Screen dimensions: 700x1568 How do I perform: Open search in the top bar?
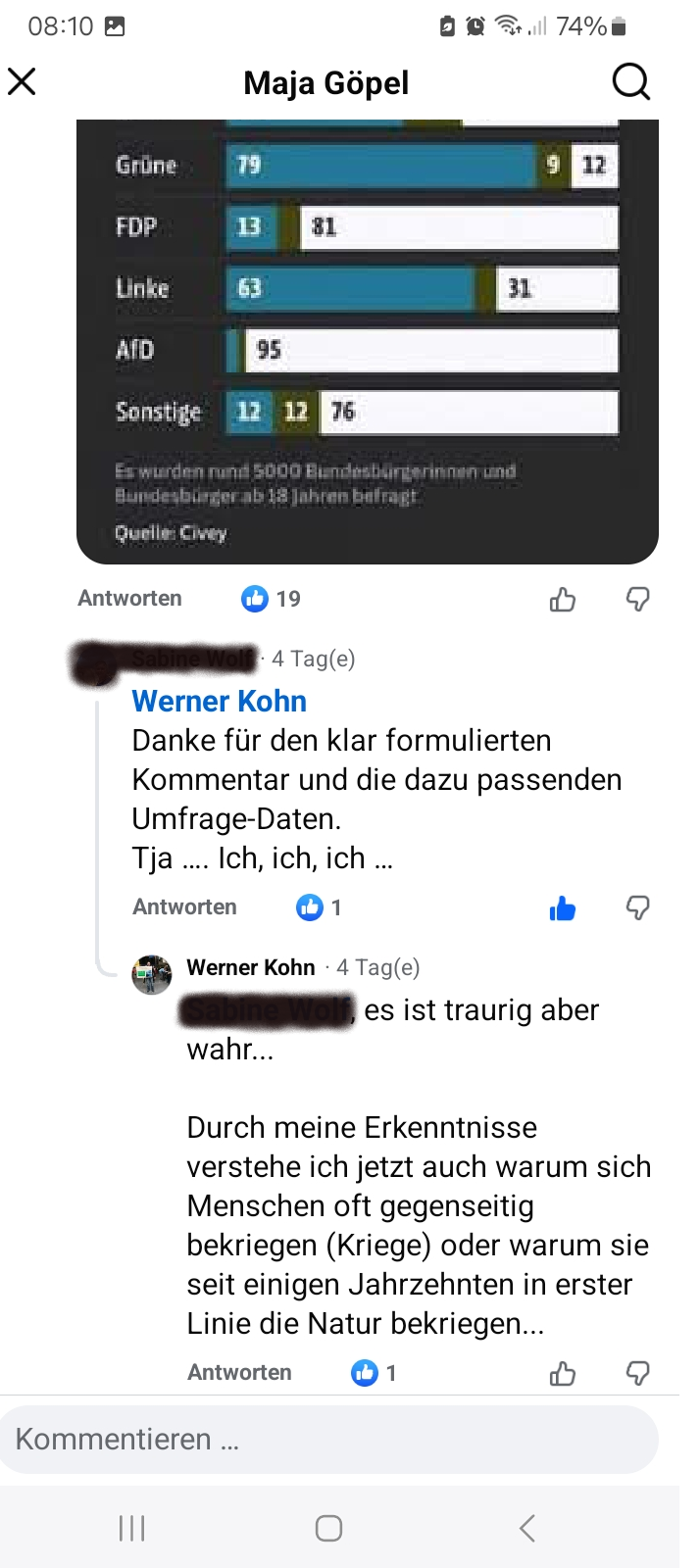pyautogui.click(x=630, y=81)
